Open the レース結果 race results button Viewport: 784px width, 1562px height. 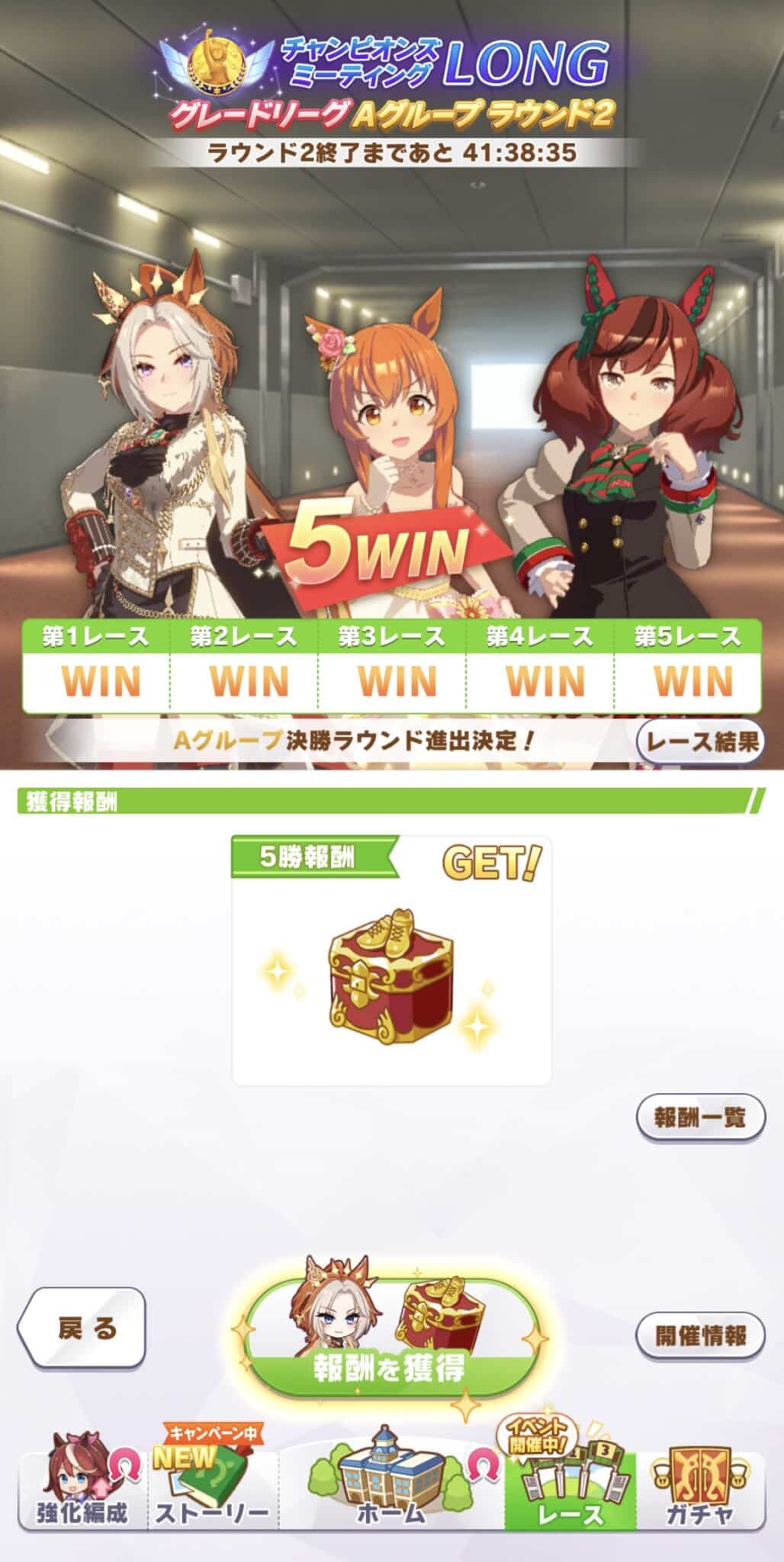tap(700, 741)
